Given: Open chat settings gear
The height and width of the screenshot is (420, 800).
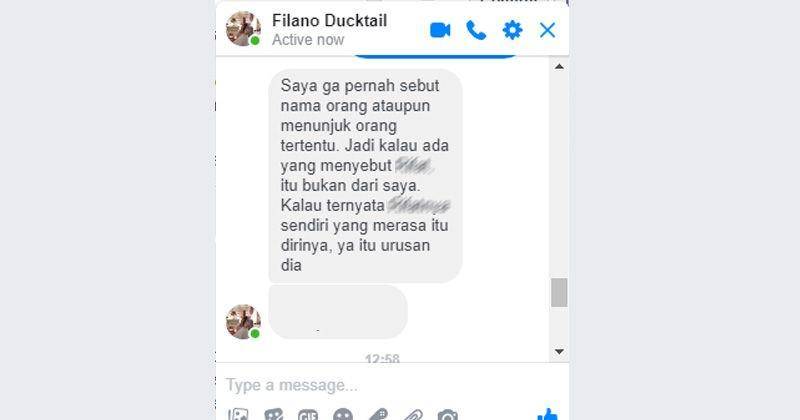Looking at the screenshot, I should tap(512, 30).
